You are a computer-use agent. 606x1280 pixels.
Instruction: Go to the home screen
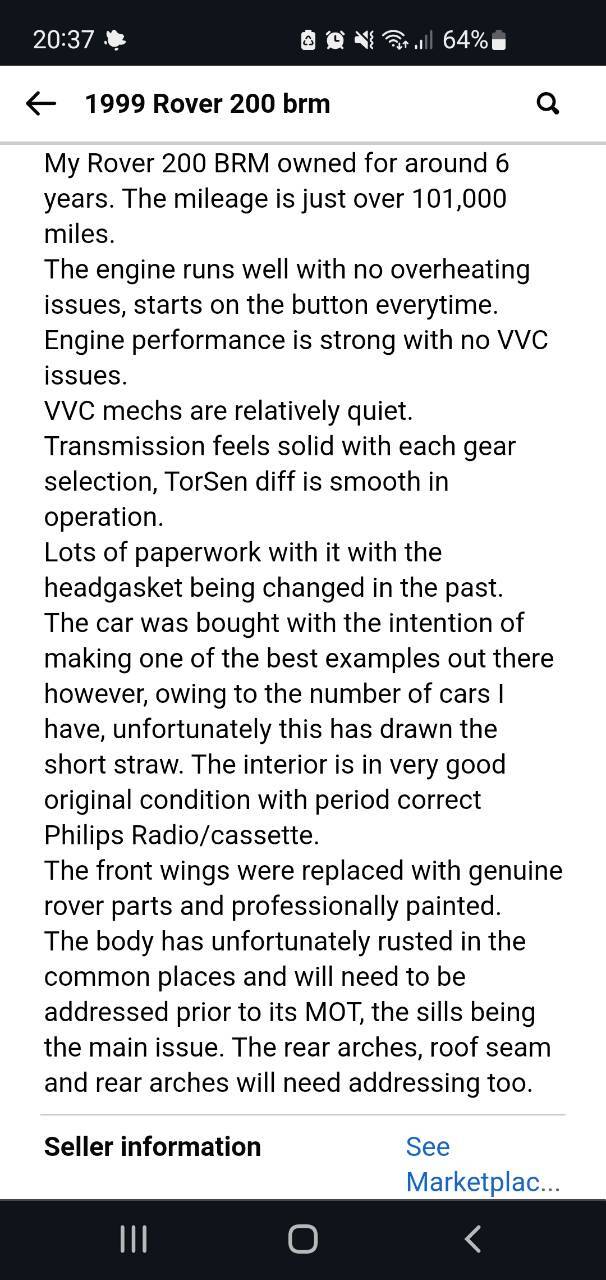click(x=303, y=1239)
